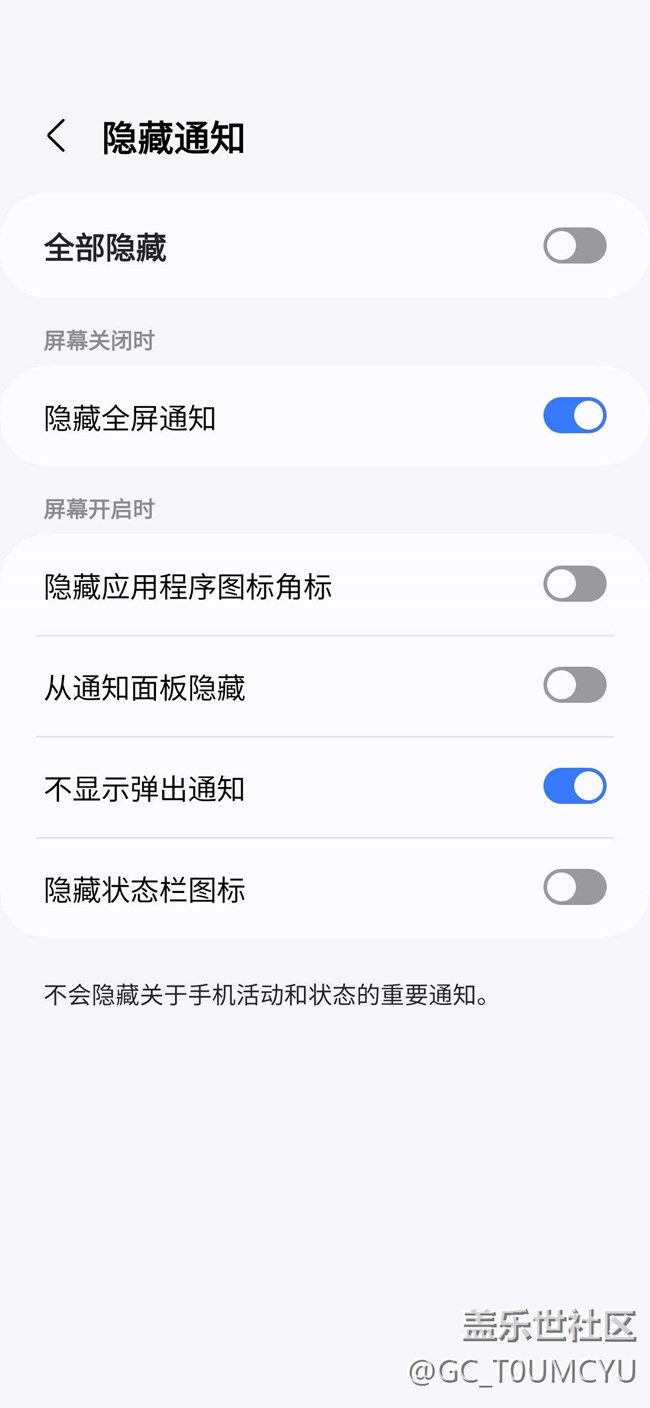Disable 不显示弹出通知
Screen dimensions: 650x1408
(574, 787)
